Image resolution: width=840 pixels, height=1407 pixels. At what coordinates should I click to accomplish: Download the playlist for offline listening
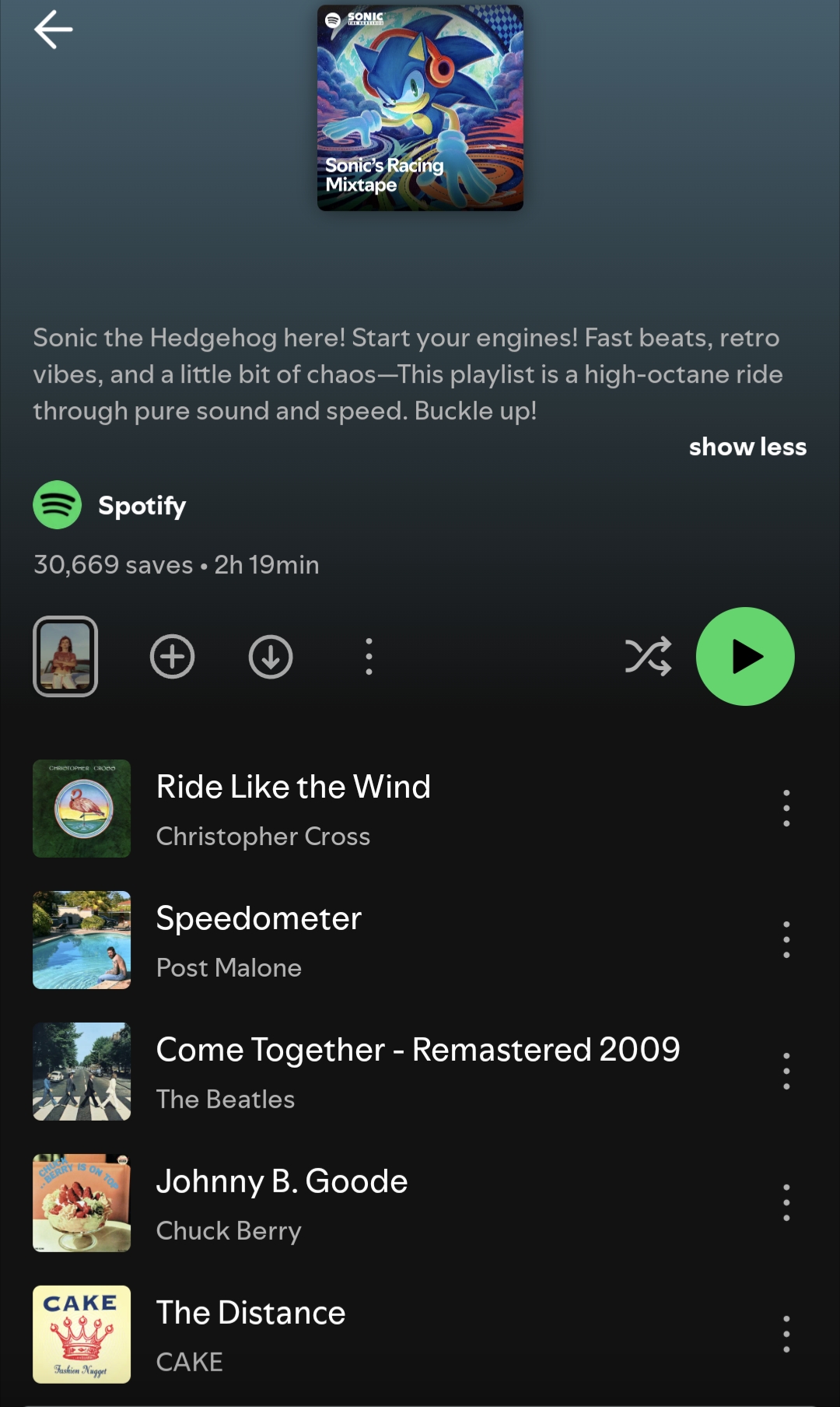pyautogui.click(x=270, y=656)
